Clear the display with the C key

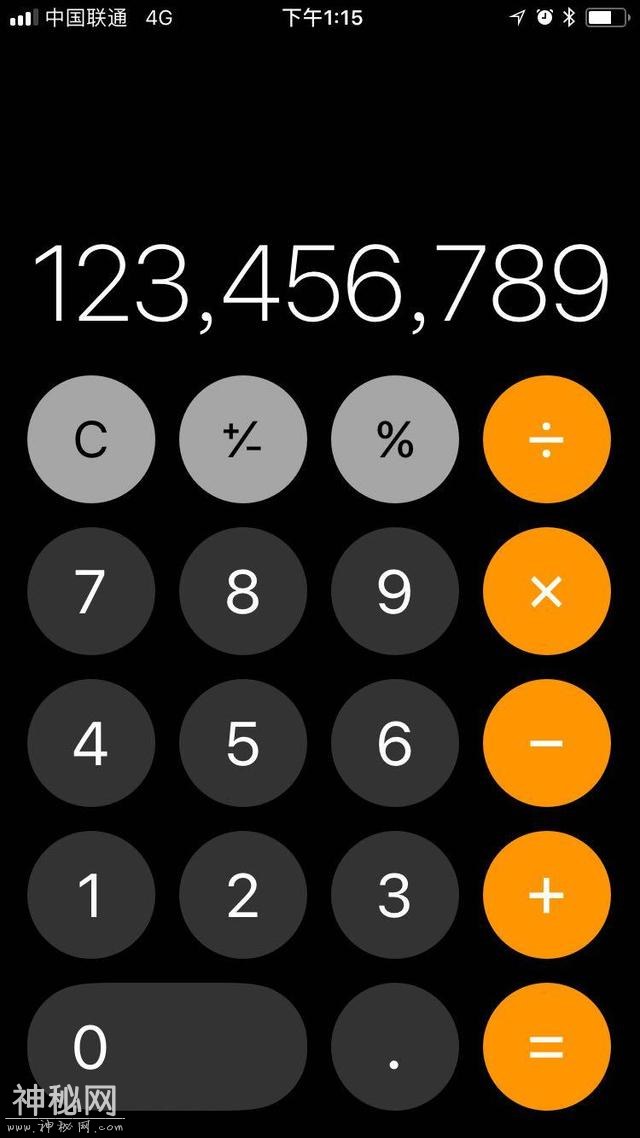[91, 439]
